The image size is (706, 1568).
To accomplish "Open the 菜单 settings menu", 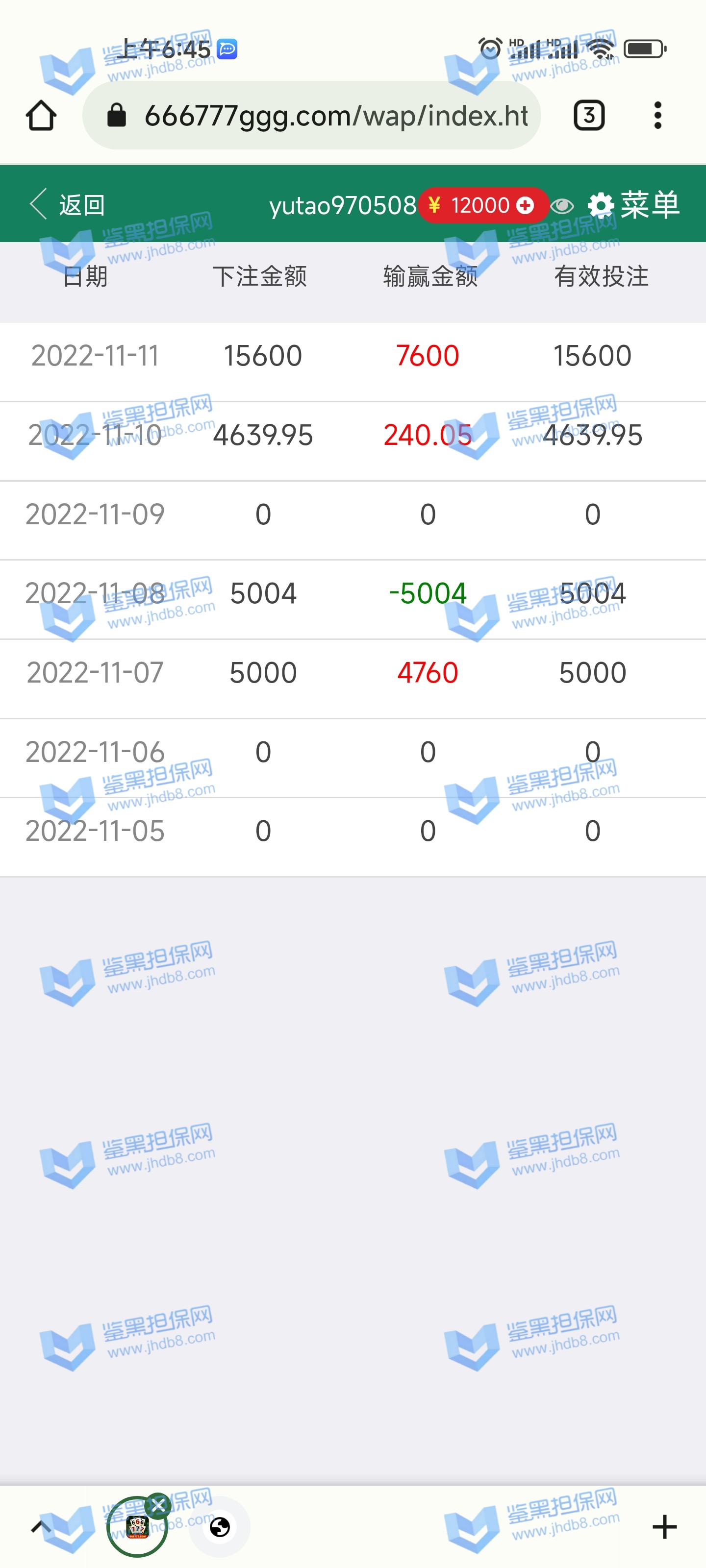I will tap(633, 205).
